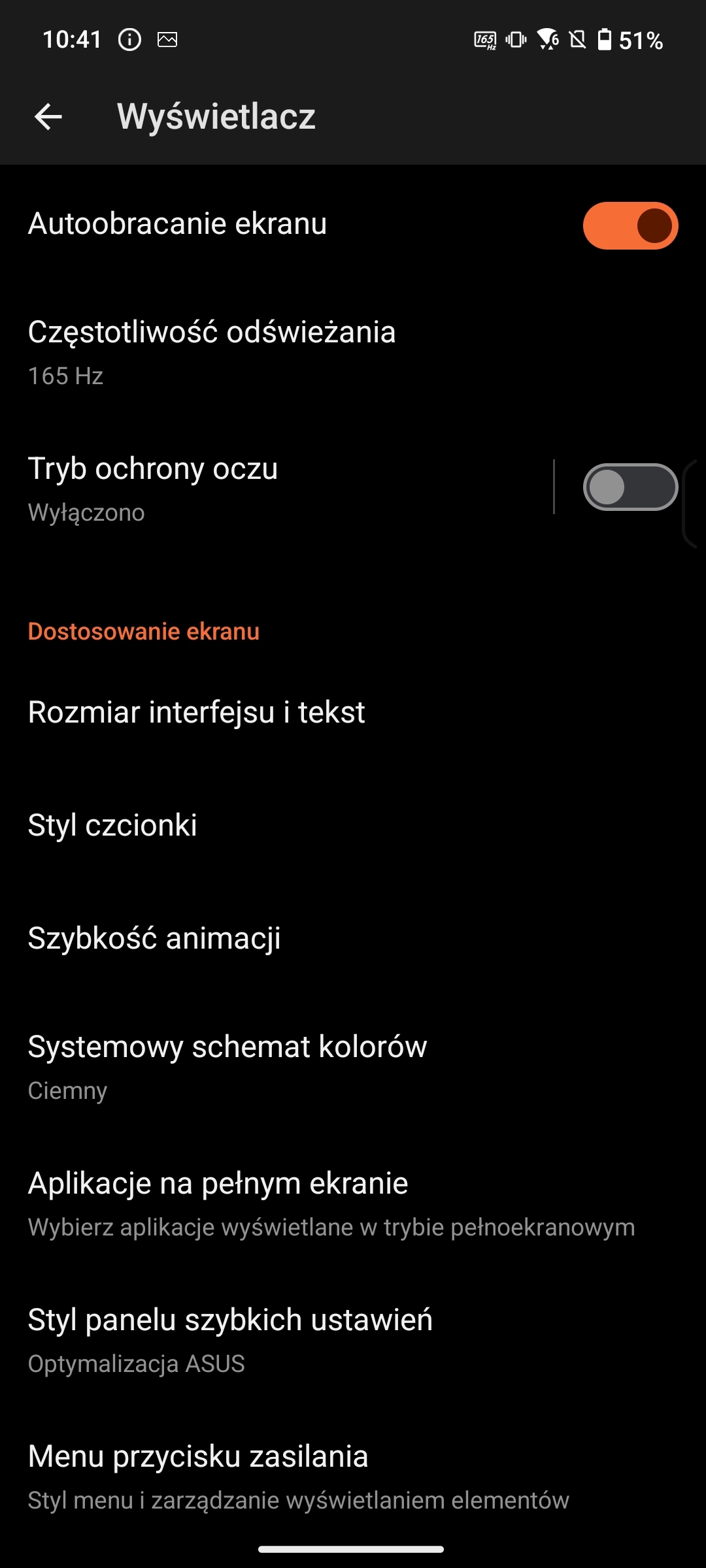Open Tryb ochrony oczu details
Viewport: 706px width, 1568px height.
(x=275, y=489)
